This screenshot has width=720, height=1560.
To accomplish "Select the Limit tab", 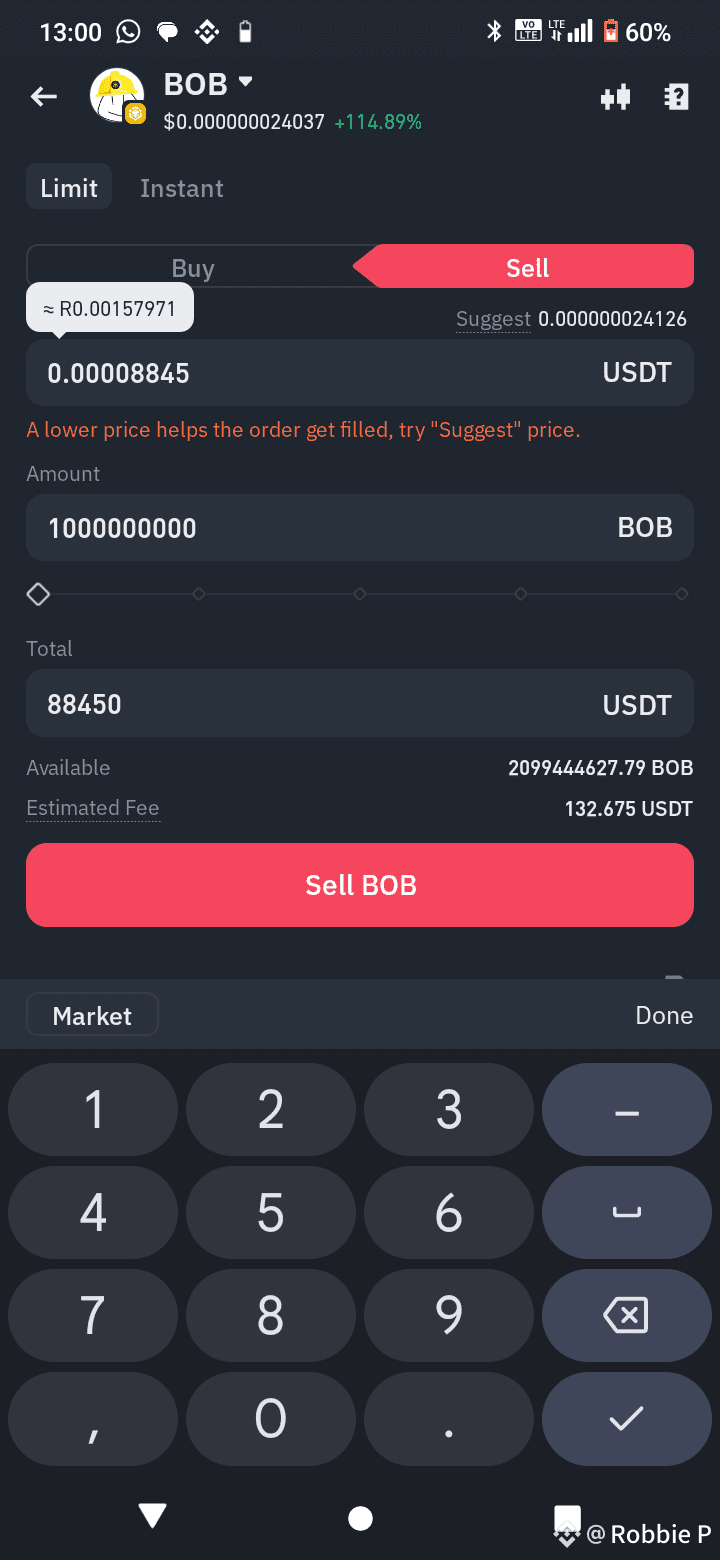I will click(69, 188).
